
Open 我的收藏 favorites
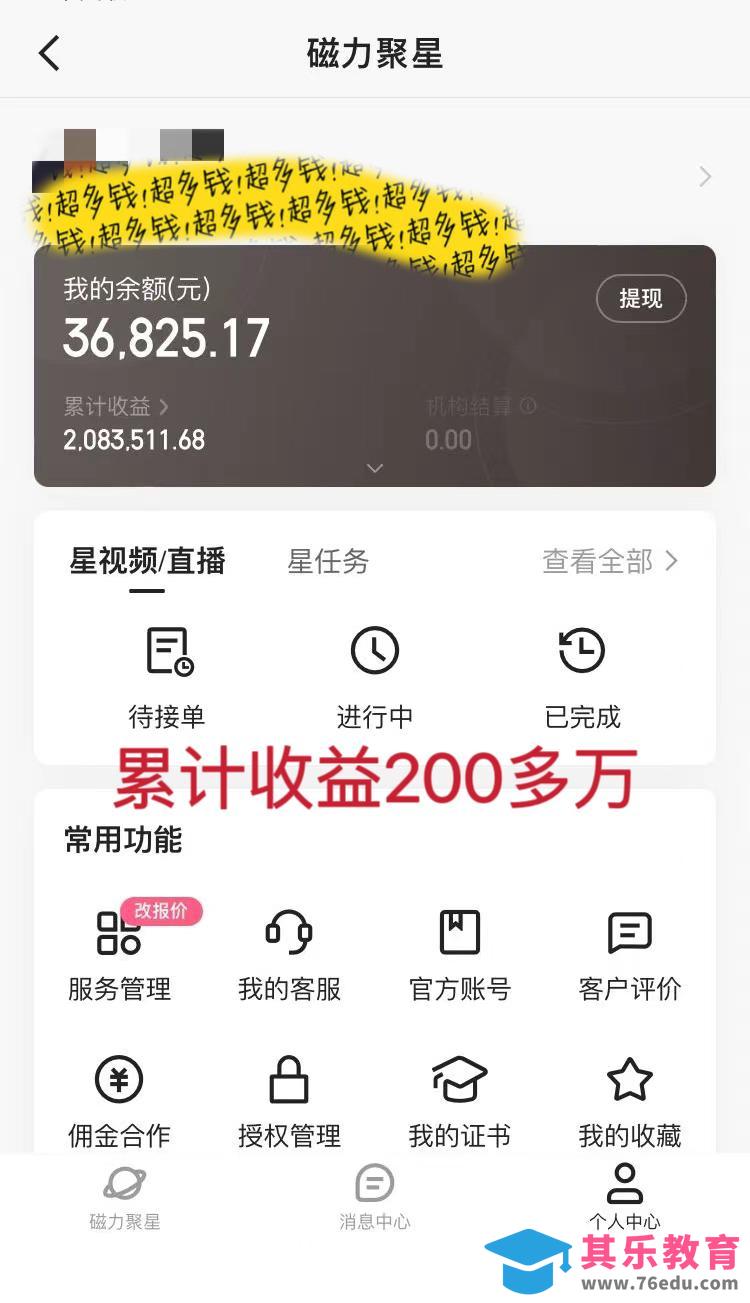[629, 1102]
